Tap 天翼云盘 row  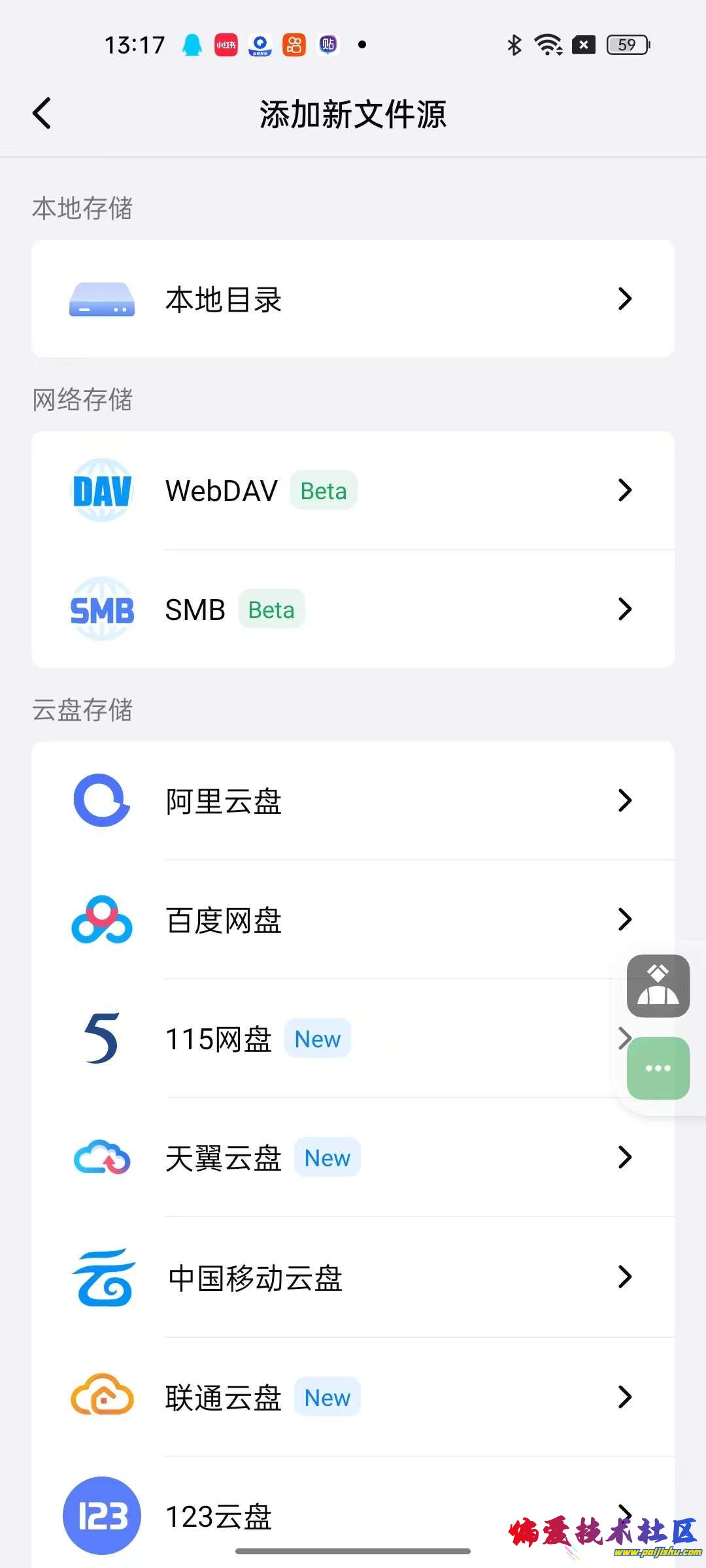pos(353,1158)
